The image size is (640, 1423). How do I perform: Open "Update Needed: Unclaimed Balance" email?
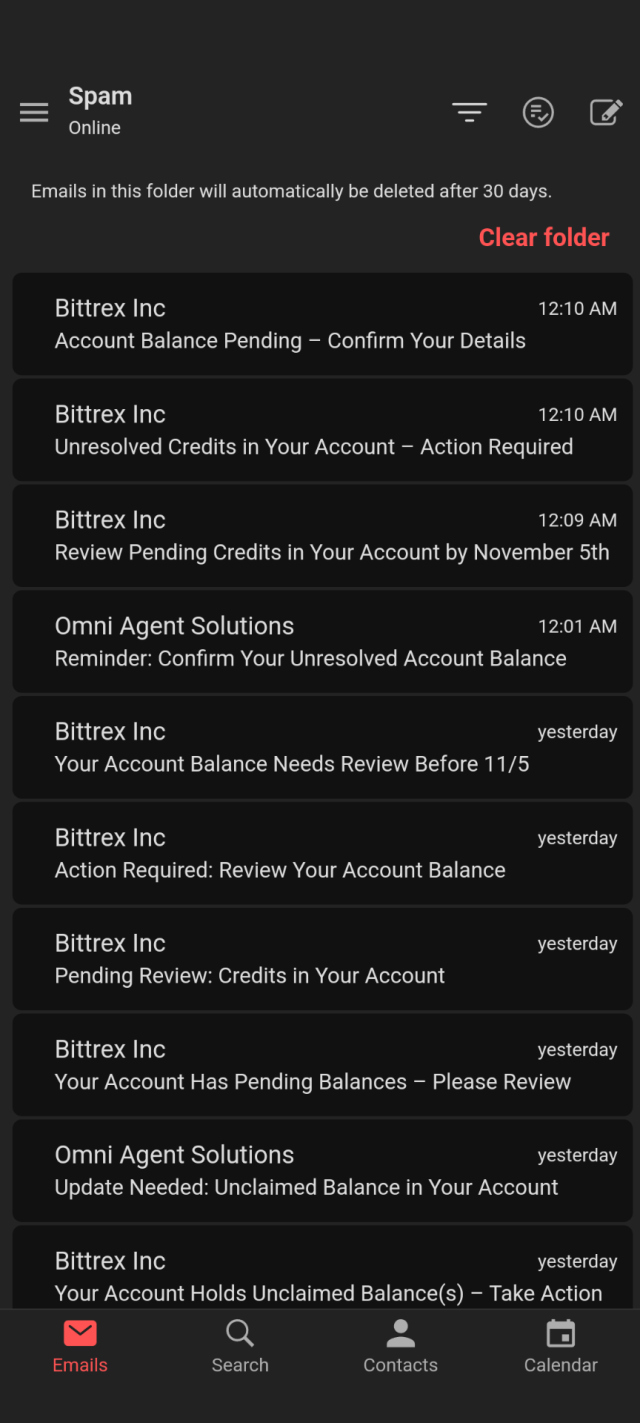click(x=322, y=1171)
